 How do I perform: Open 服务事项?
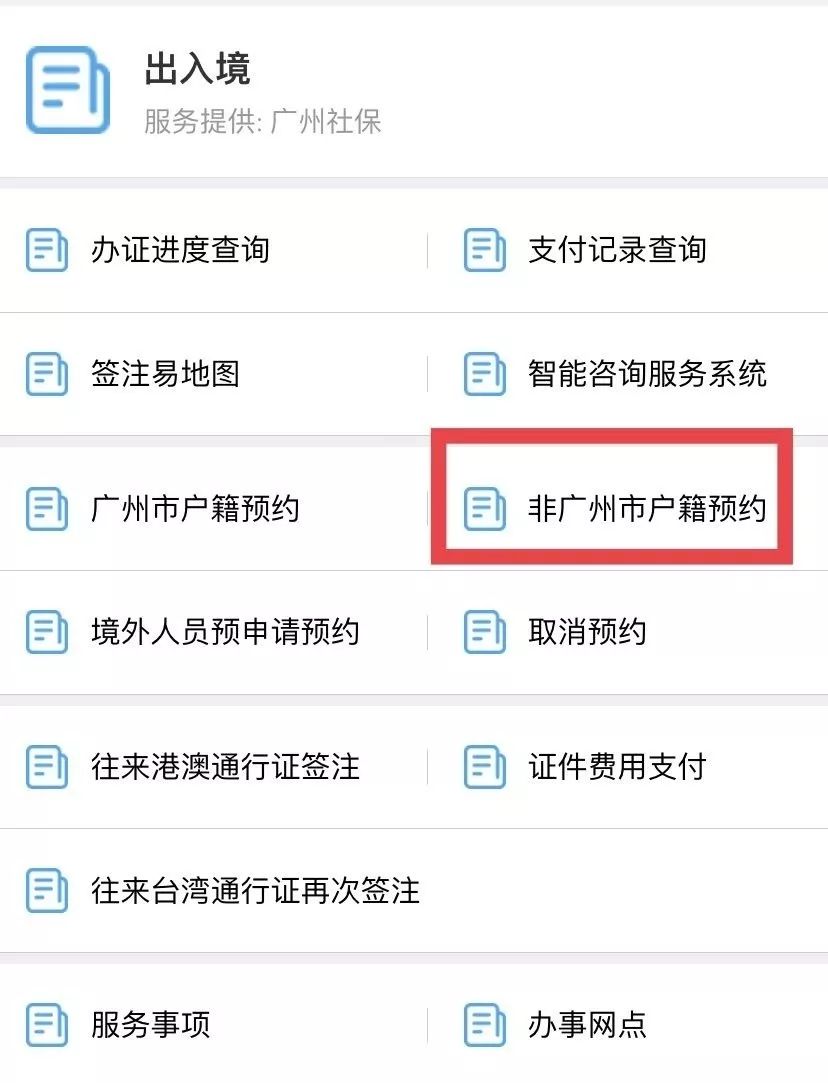pyautogui.click(x=150, y=1025)
